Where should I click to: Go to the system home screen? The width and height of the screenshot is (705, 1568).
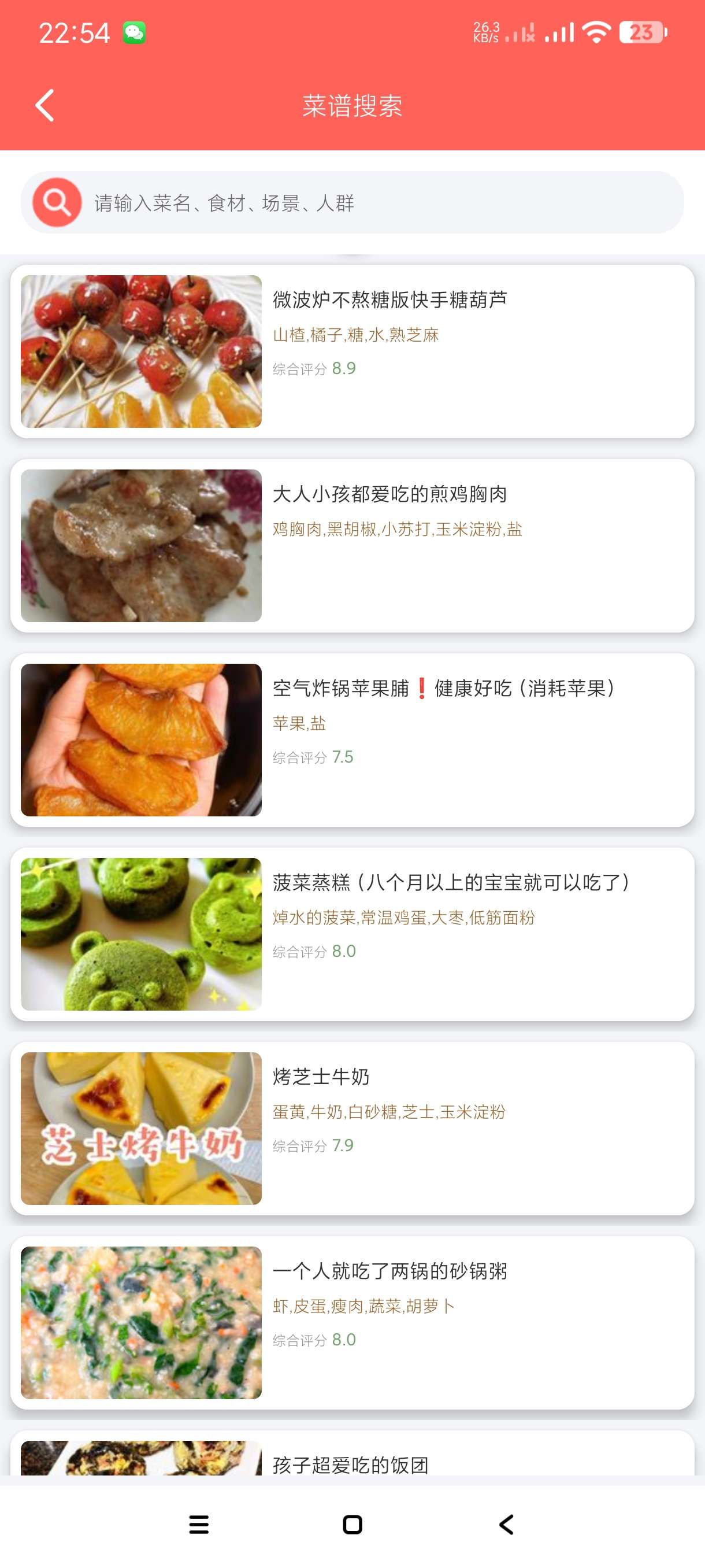pos(352,1524)
